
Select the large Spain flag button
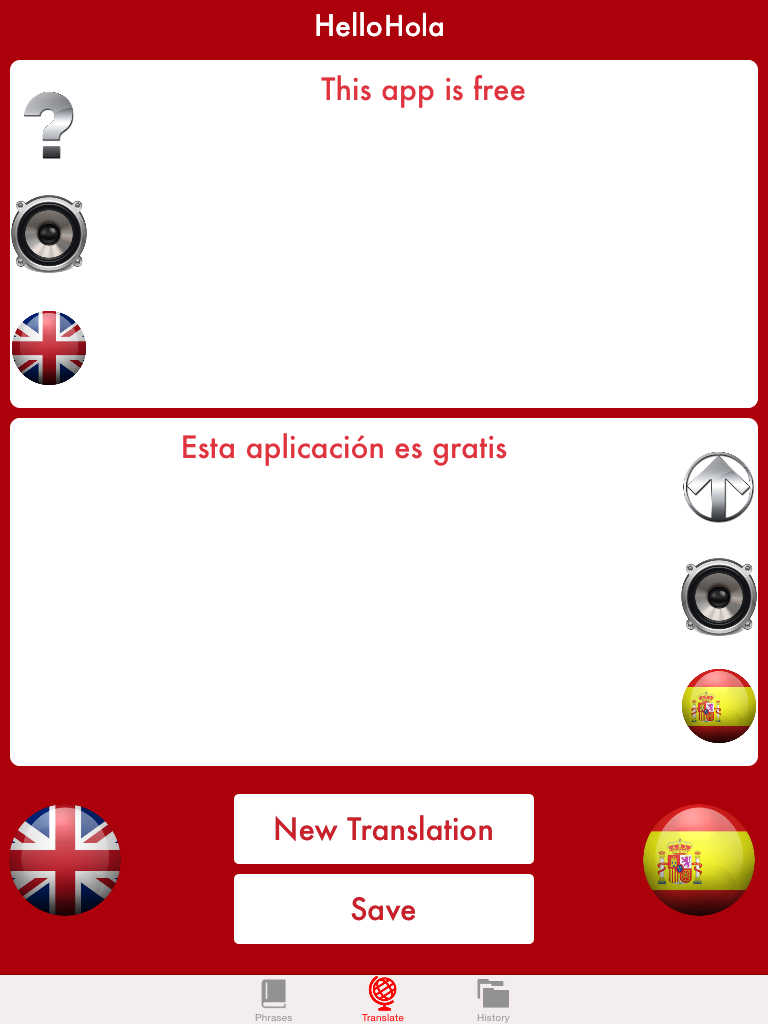tap(699, 860)
